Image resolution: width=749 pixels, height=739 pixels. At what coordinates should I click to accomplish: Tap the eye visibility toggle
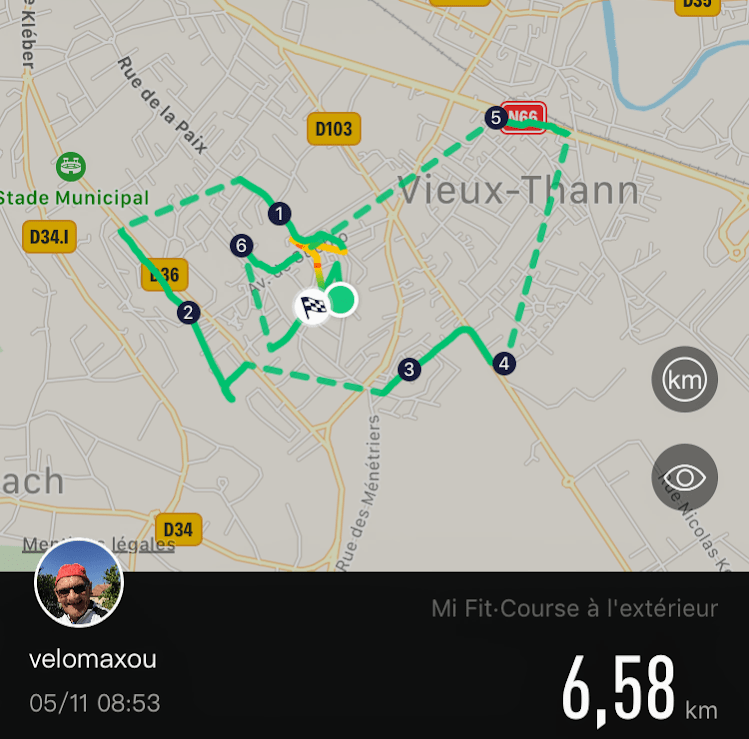tap(684, 476)
